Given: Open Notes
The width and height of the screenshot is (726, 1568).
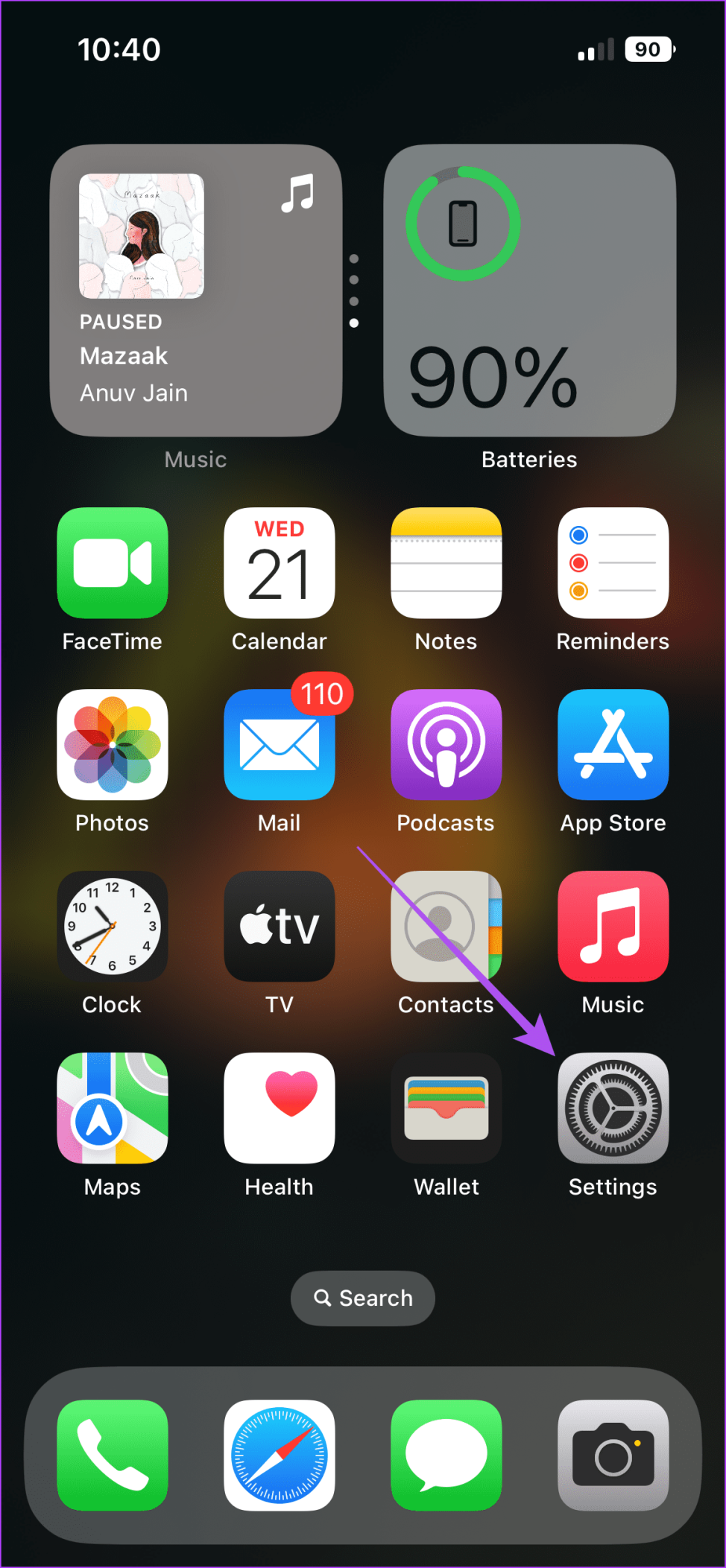Looking at the screenshot, I should [446, 563].
